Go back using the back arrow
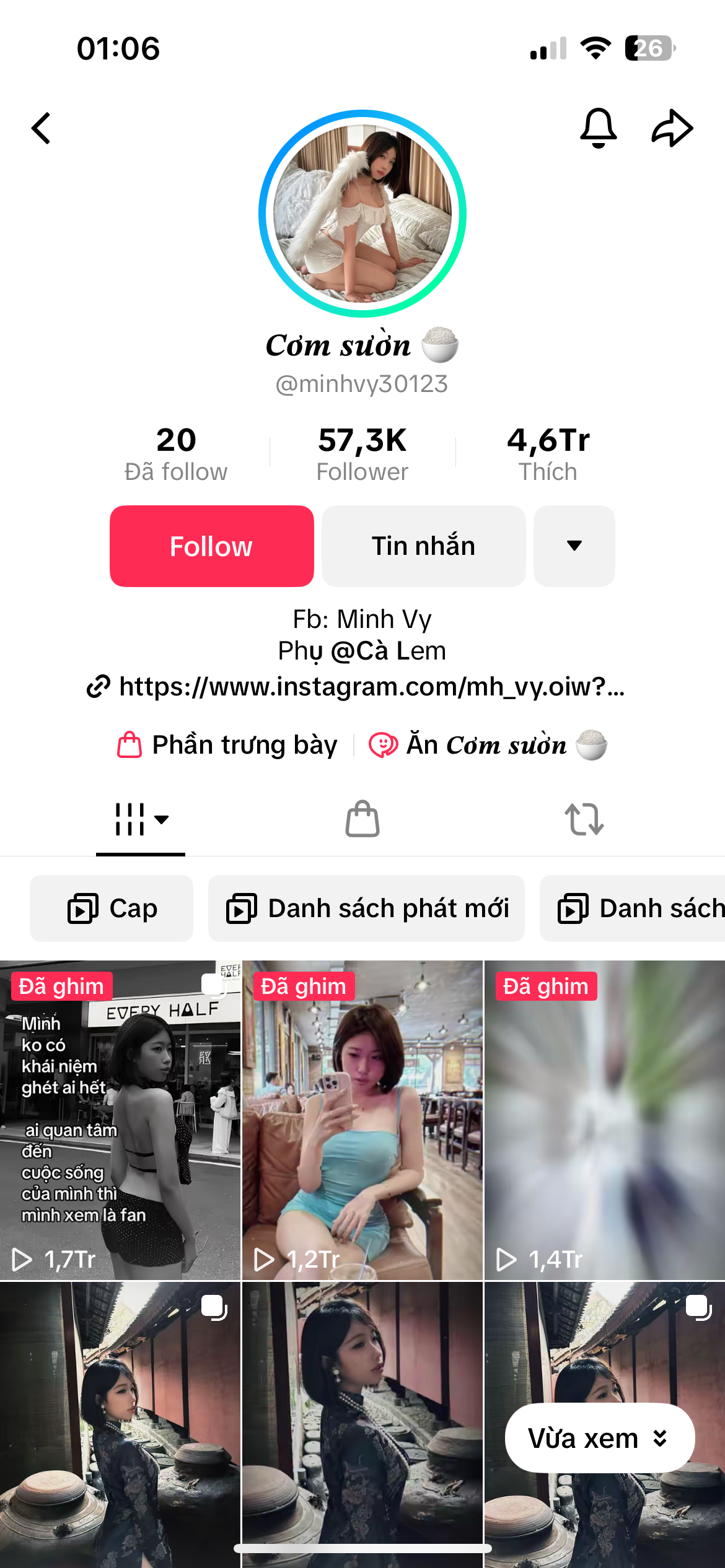Image resolution: width=725 pixels, height=1568 pixels. (x=41, y=128)
